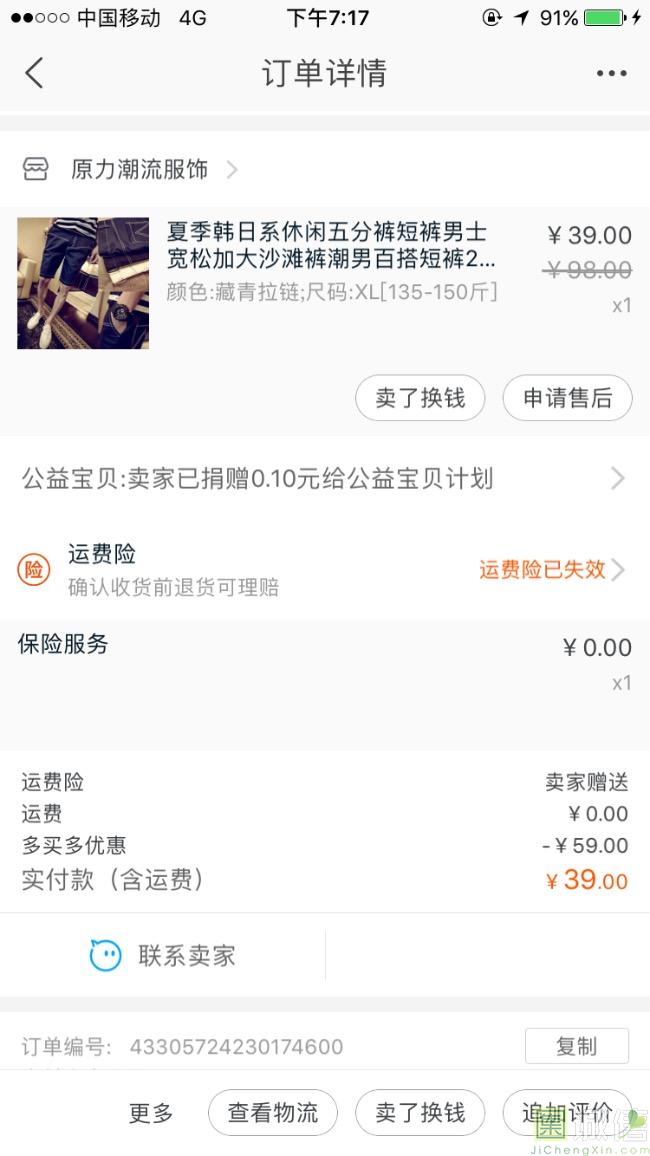Apply for after-sales via 申请售后
The height and width of the screenshot is (1156, 650).
(x=567, y=398)
